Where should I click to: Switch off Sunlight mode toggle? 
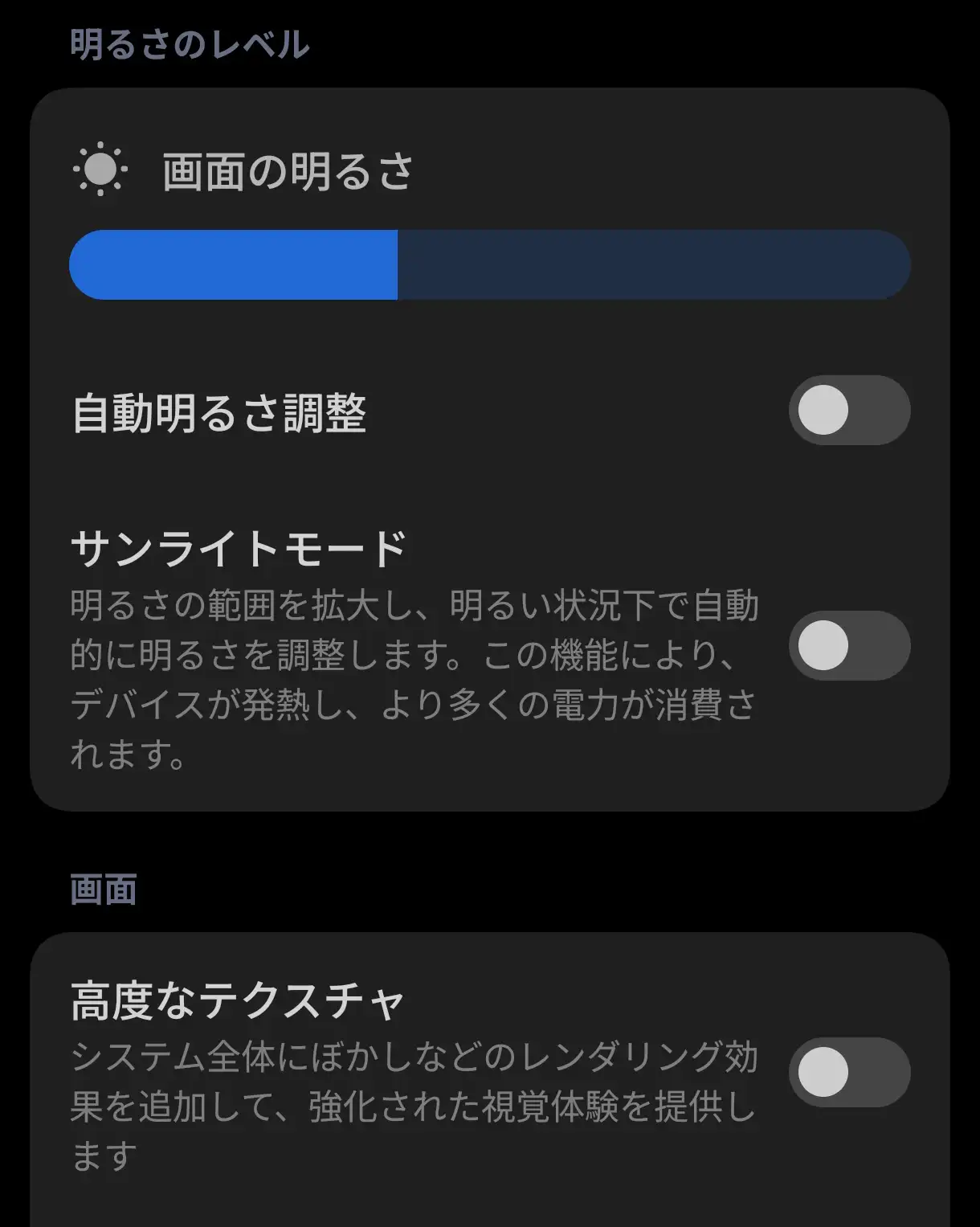coord(848,645)
